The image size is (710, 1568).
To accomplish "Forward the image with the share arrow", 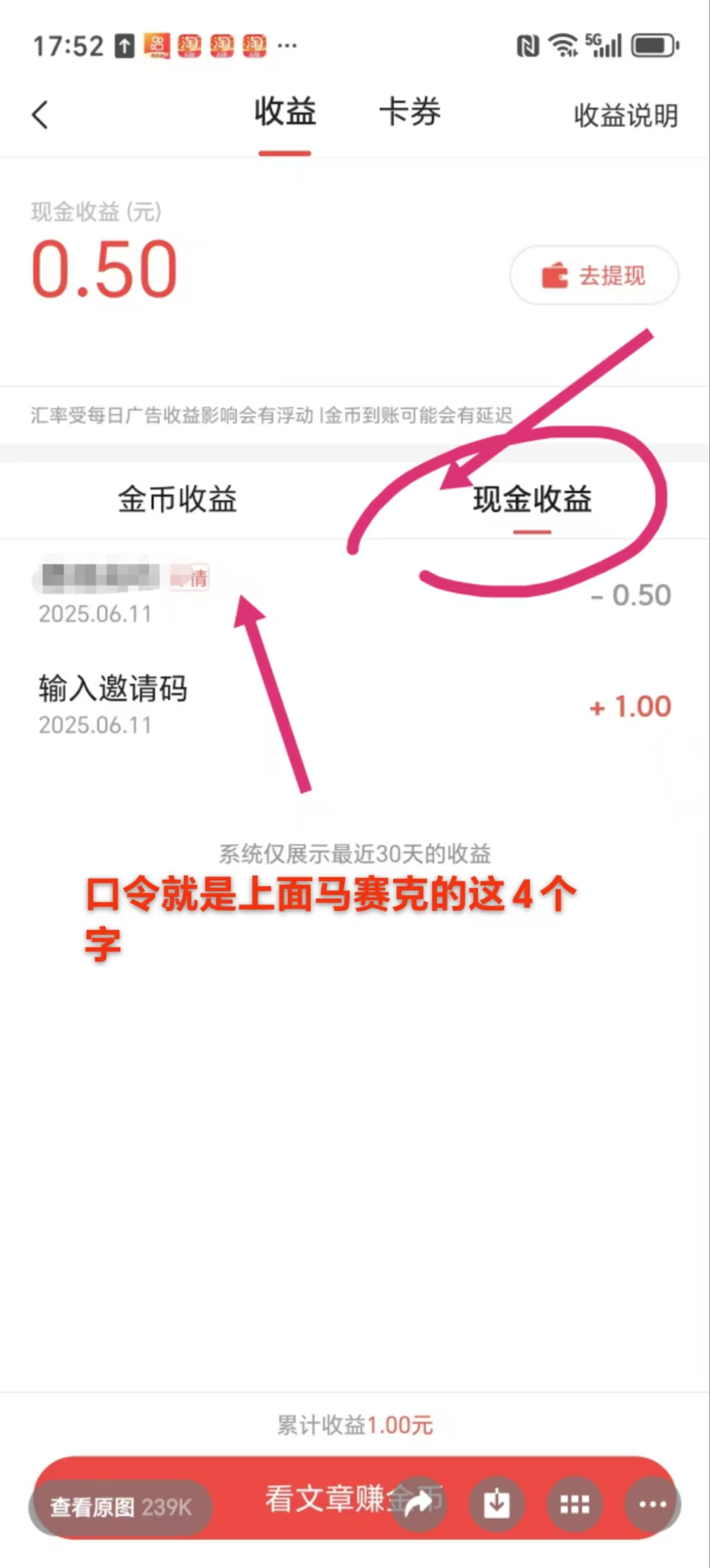I will point(418,1504).
